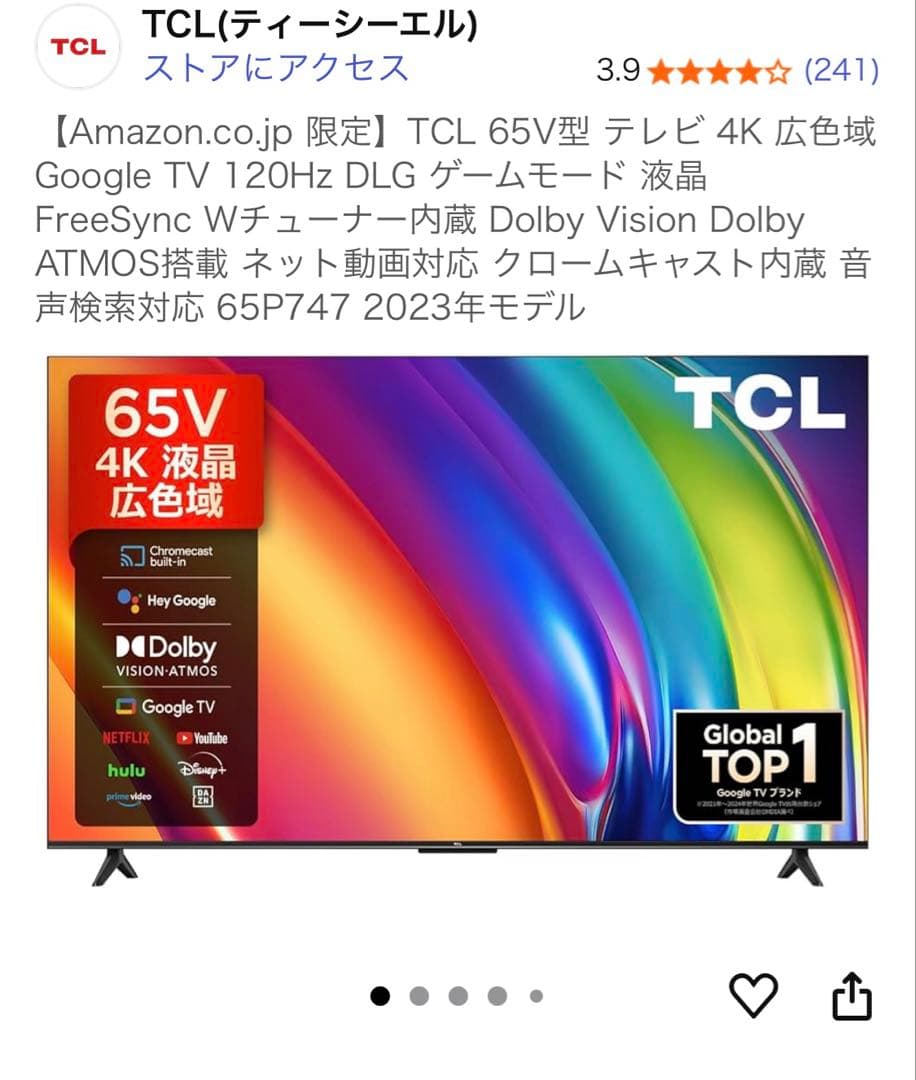Click the Netflix logo on the product image
The width and height of the screenshot is (916, 1080).
(x=129, y=738)
